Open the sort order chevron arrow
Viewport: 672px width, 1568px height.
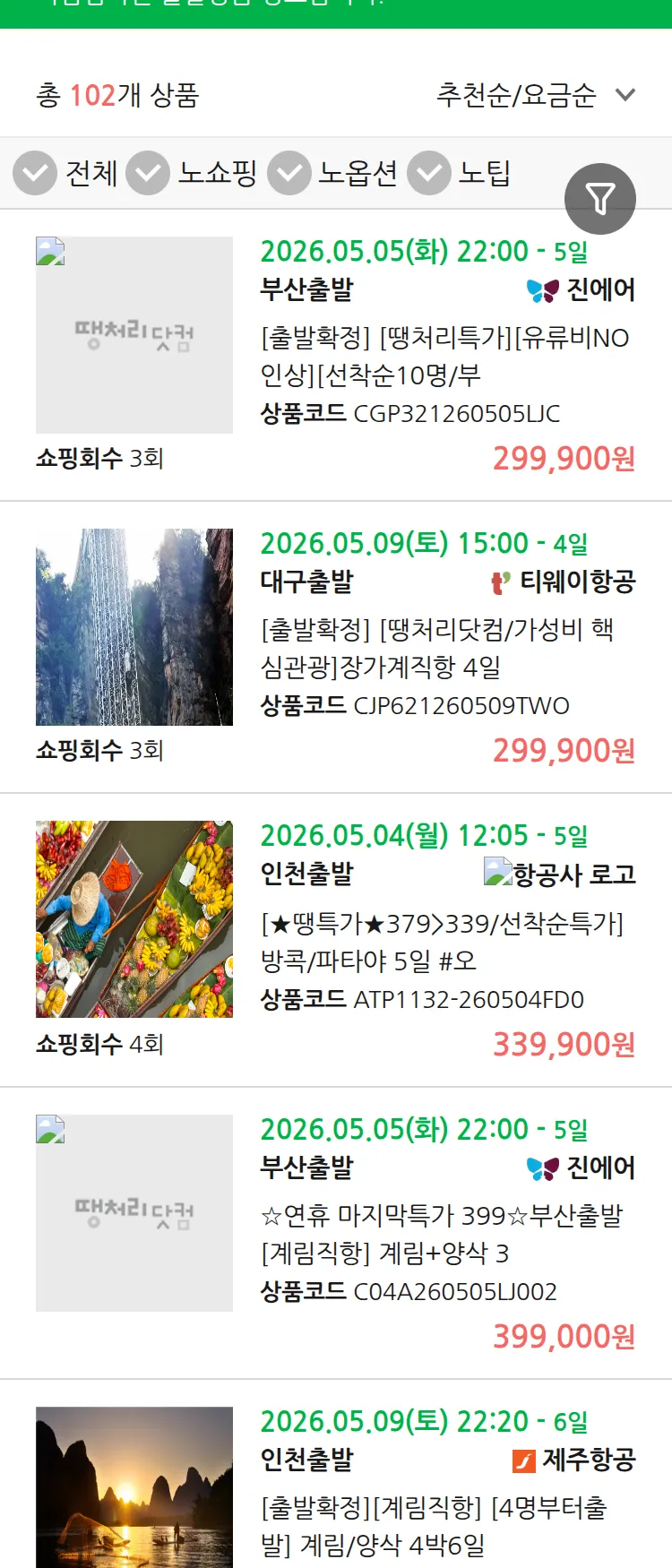coord(625,95)
